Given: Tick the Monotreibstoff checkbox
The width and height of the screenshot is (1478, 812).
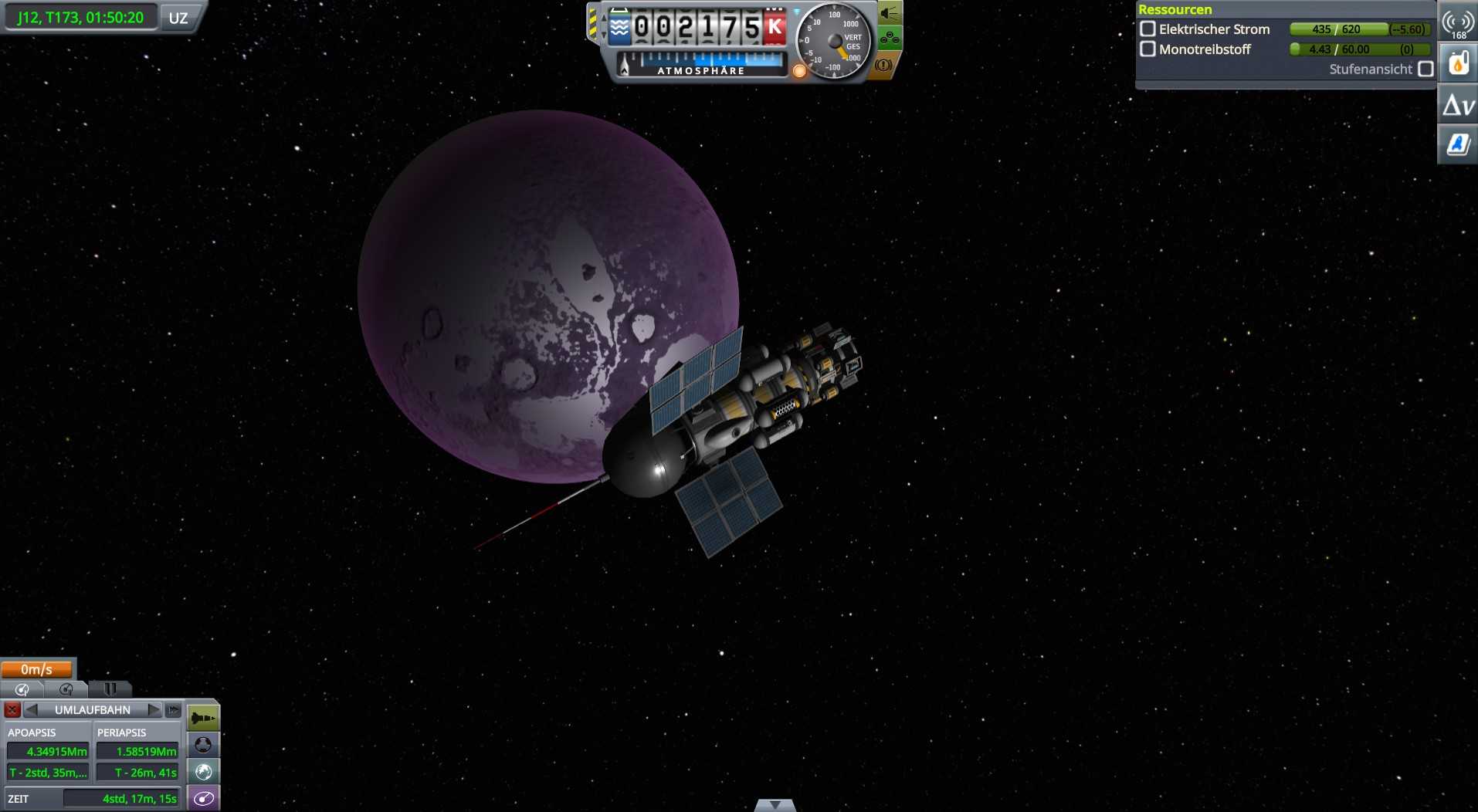Looking at the screenshot, I should tap(1147, 49).
